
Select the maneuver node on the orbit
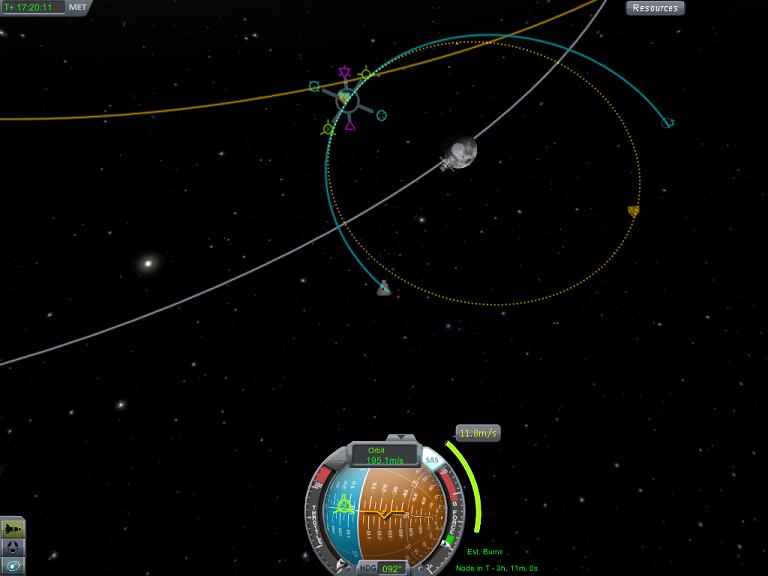346,100
